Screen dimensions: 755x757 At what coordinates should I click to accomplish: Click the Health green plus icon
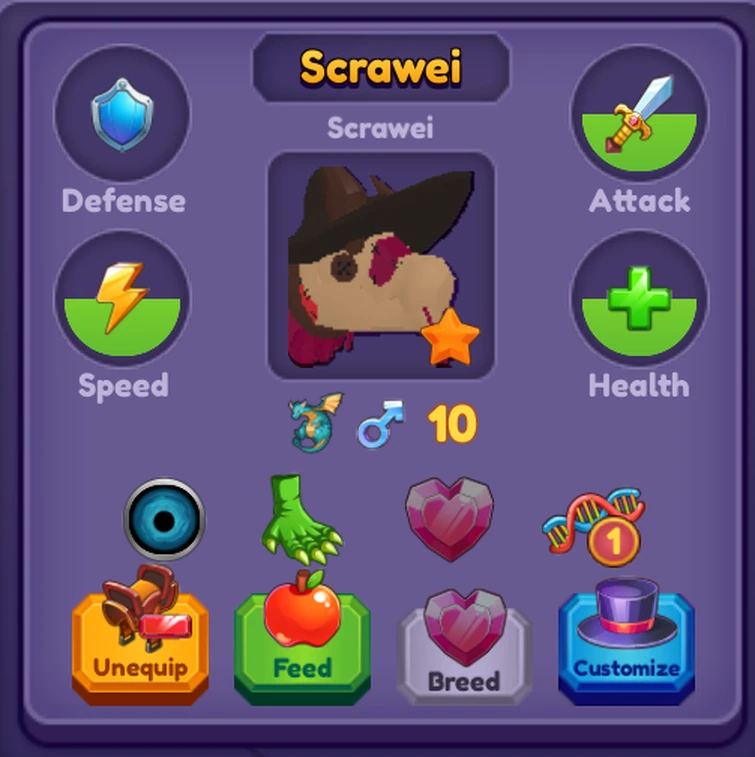click(638, 297)
